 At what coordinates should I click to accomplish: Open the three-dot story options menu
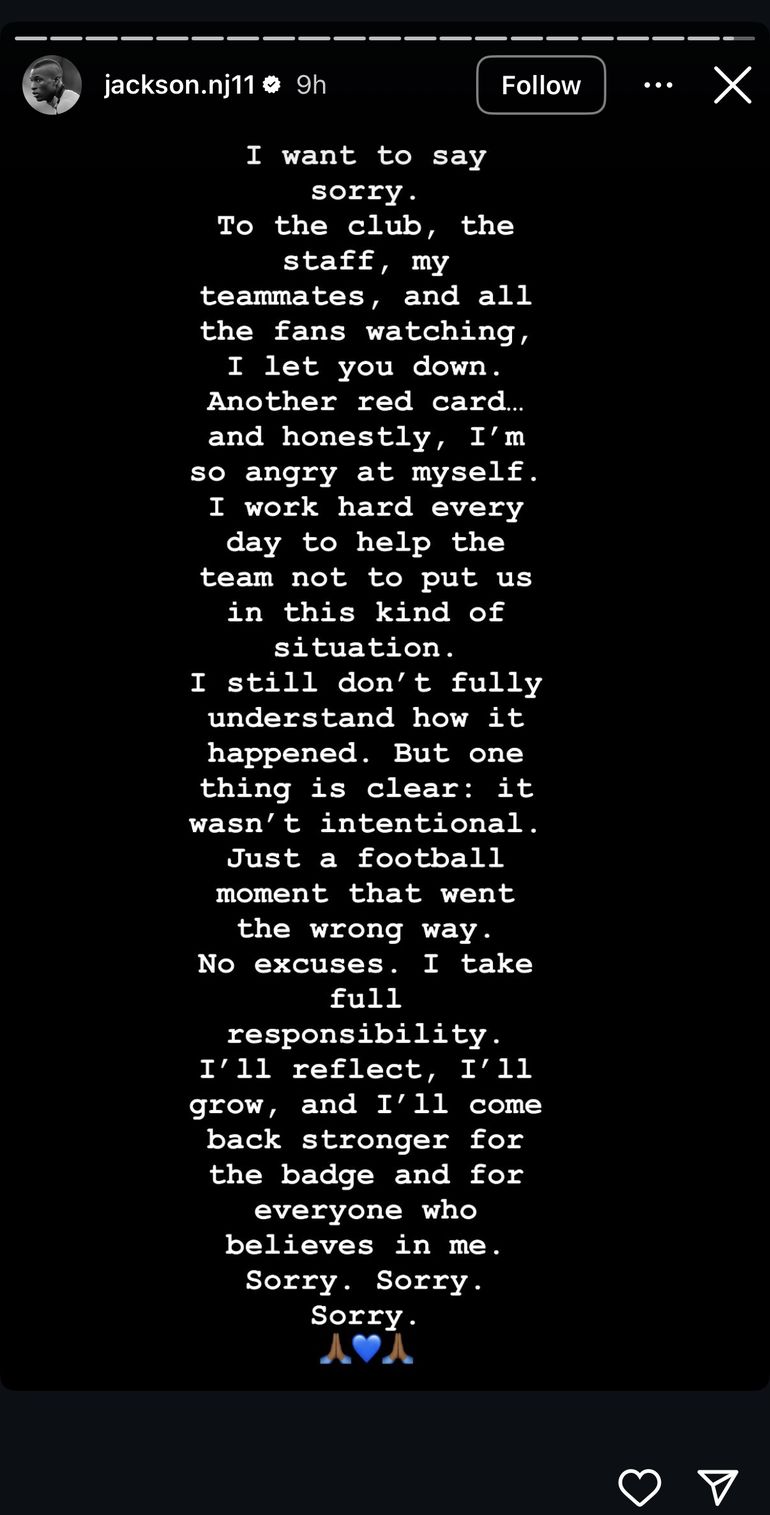[658, 85]
